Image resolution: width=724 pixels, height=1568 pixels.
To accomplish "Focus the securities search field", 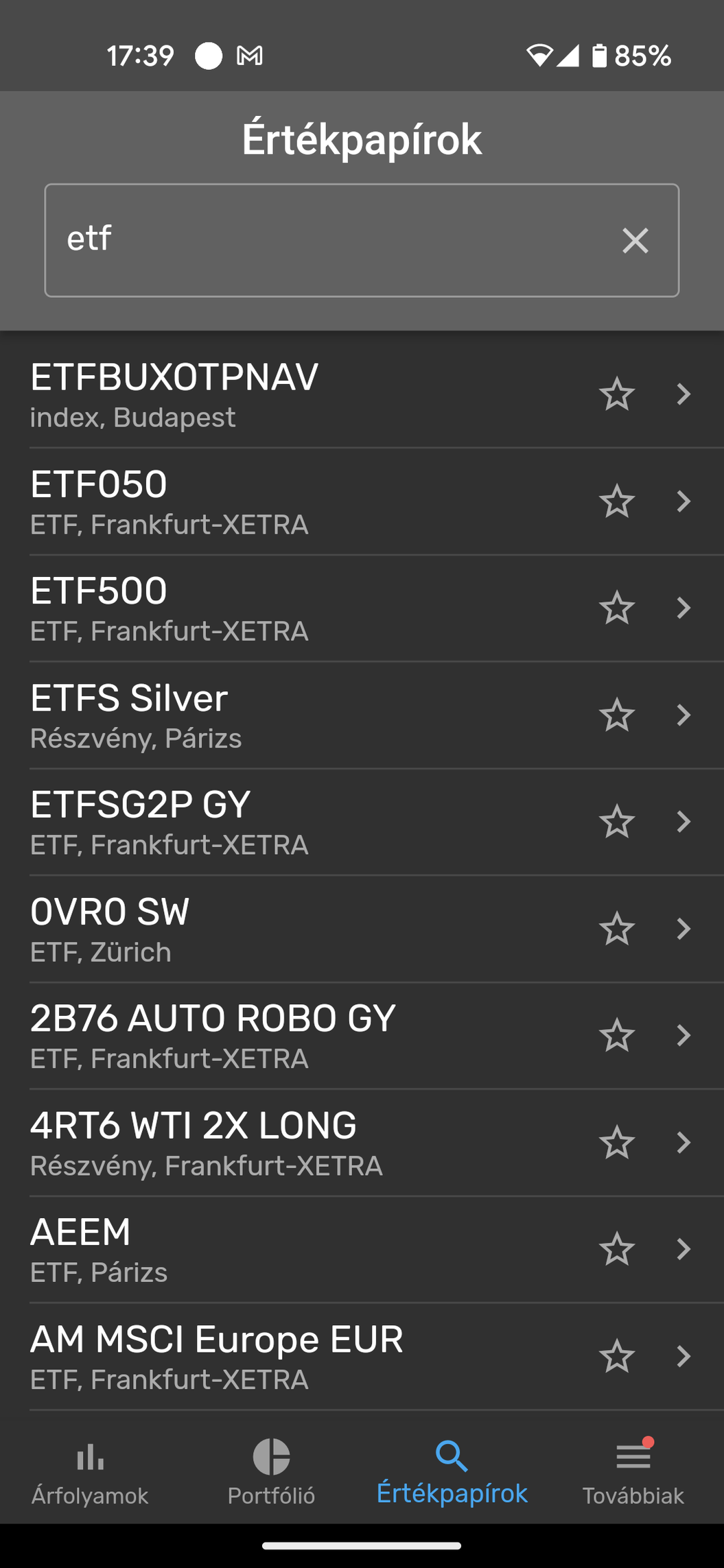I will [329, 240].
